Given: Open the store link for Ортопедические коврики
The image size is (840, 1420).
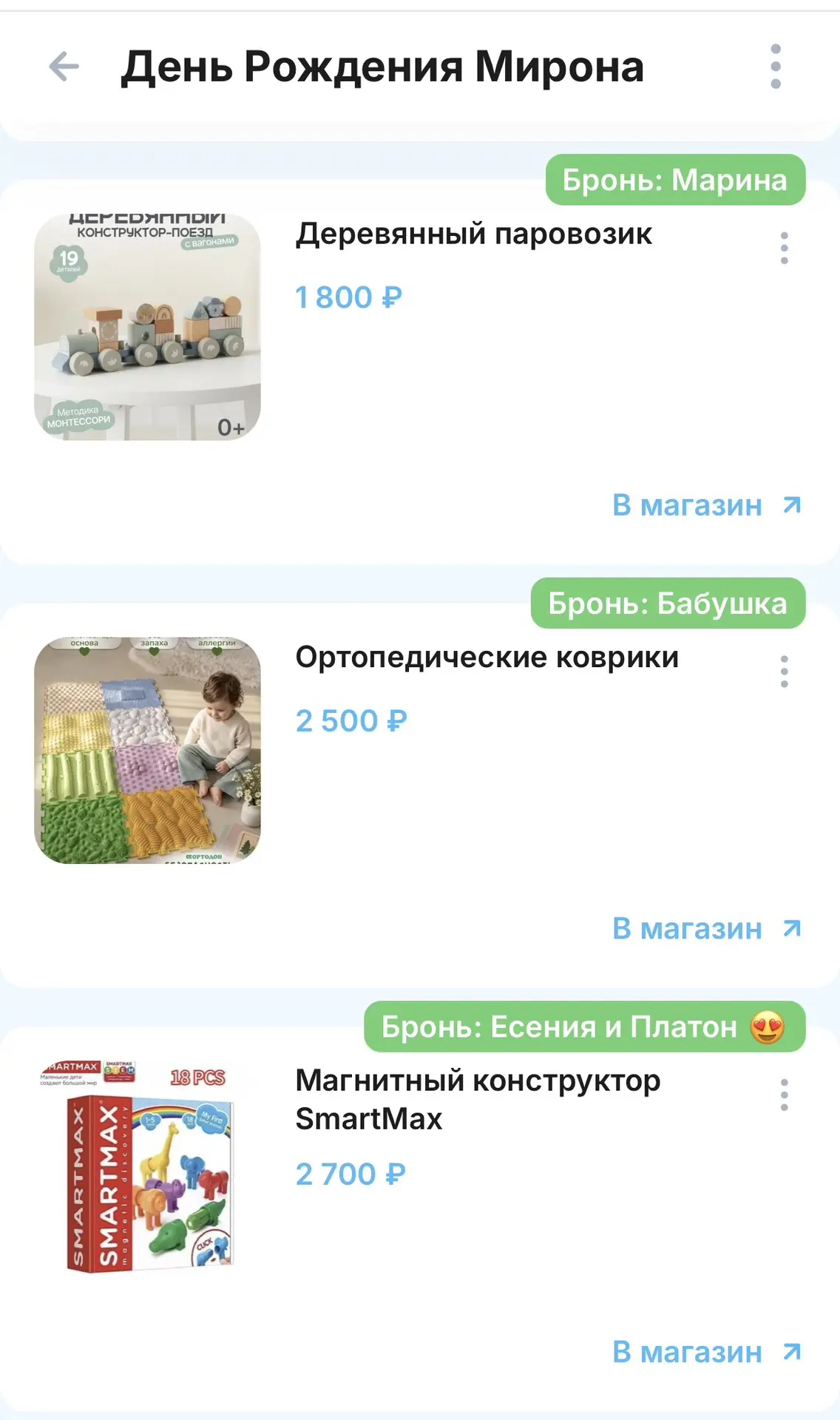Looking at the screenshot, I should [707, 928].
